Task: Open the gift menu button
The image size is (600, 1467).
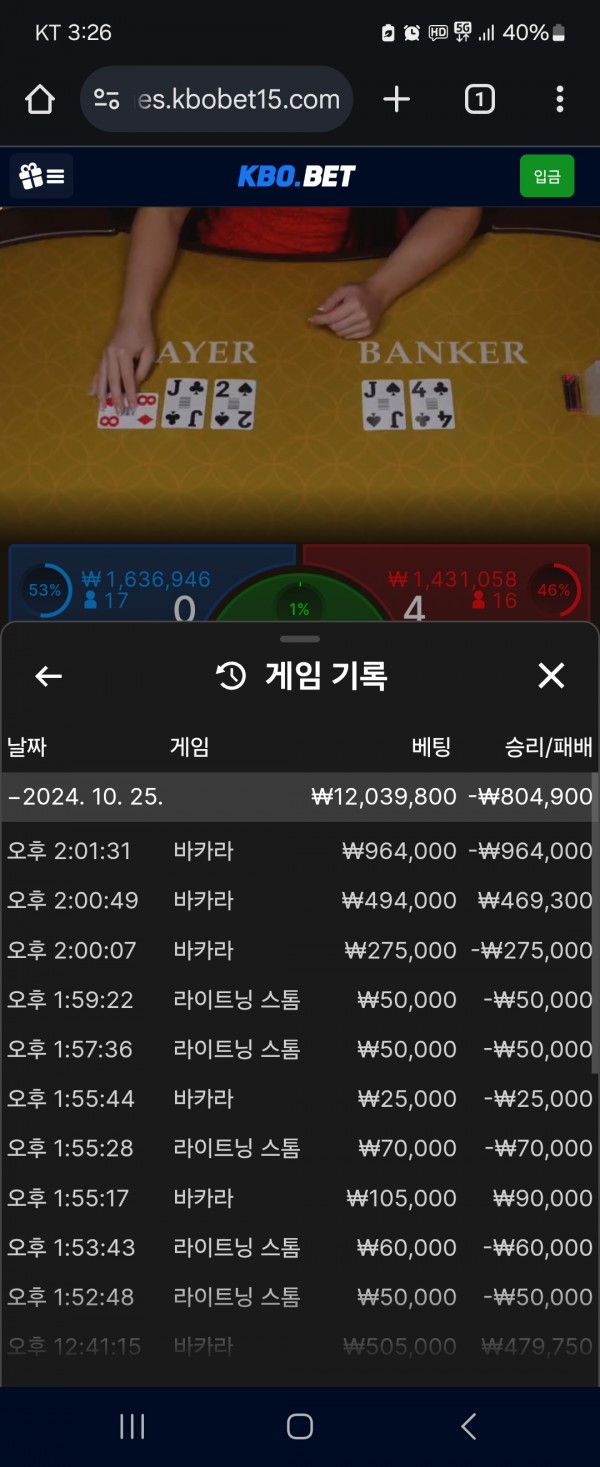Action: 42,177
